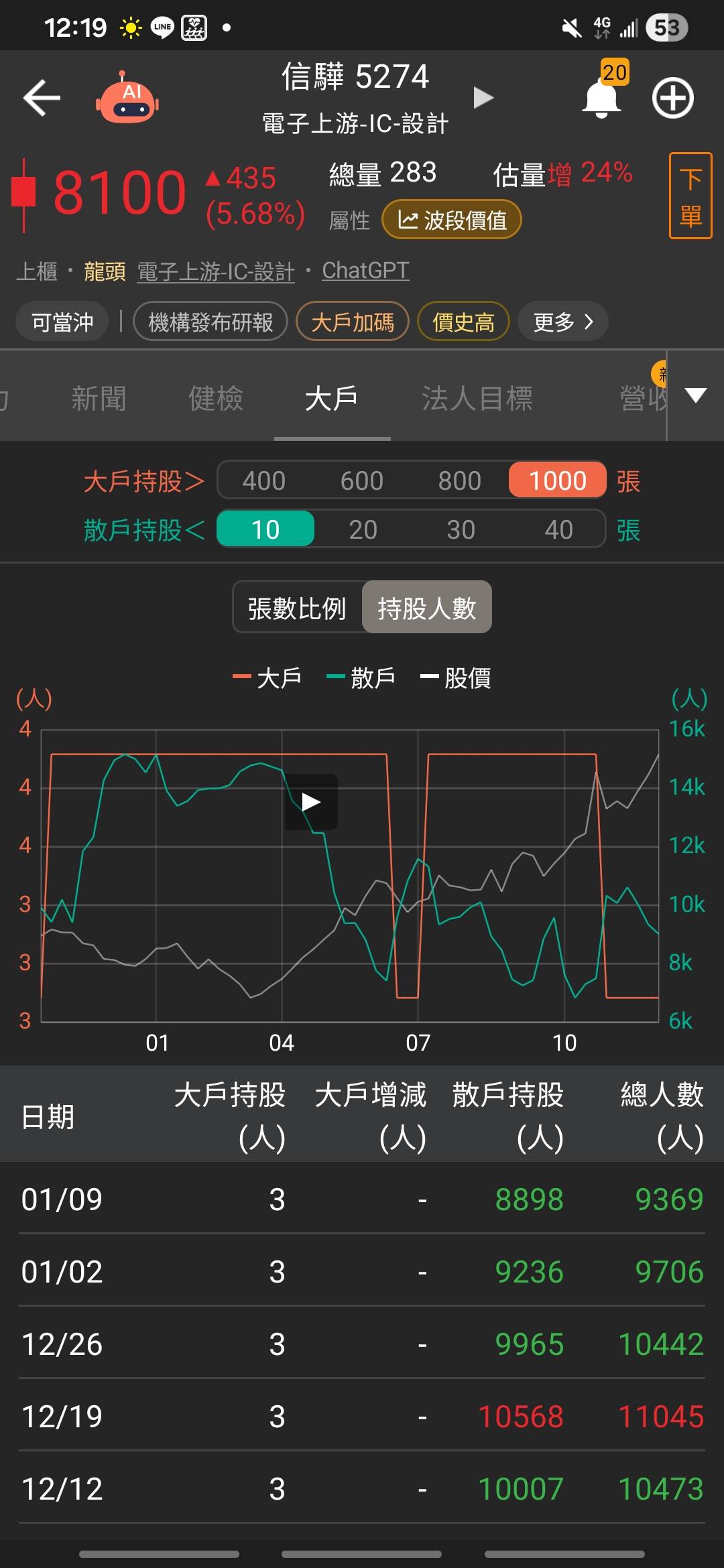Go back using the arrow icon
Screen dimensions: 724x1568
pos(42,98)
